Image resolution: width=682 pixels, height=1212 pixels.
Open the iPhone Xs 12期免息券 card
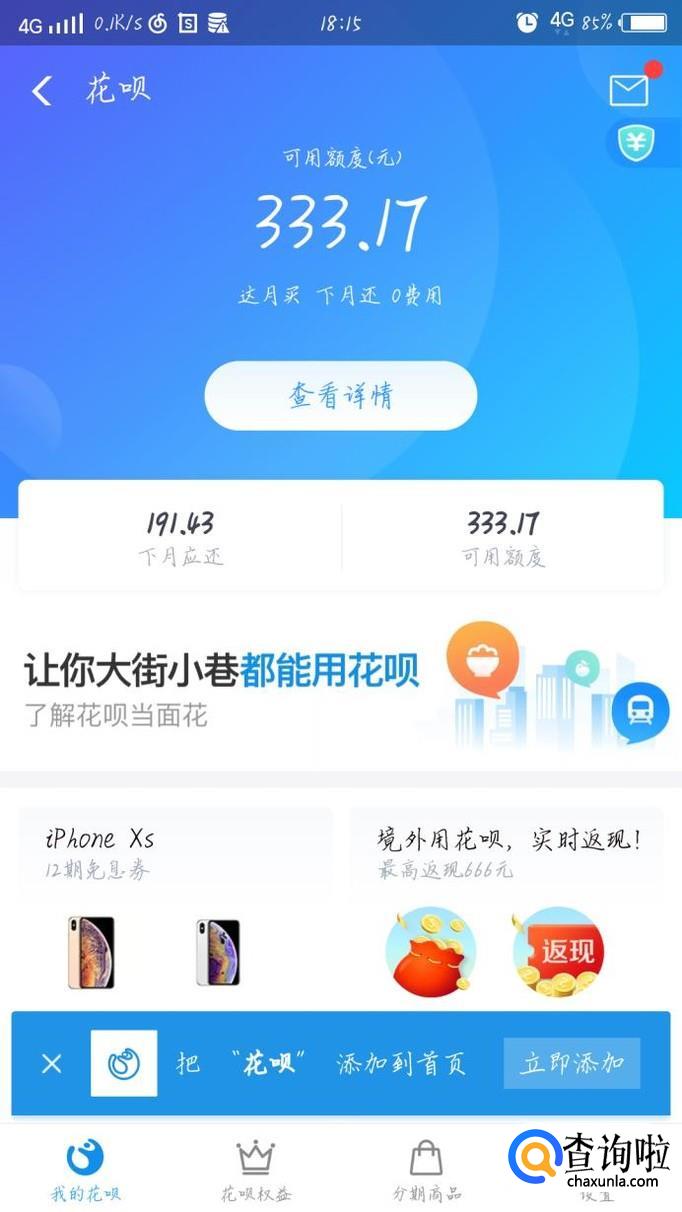(175, 900)
